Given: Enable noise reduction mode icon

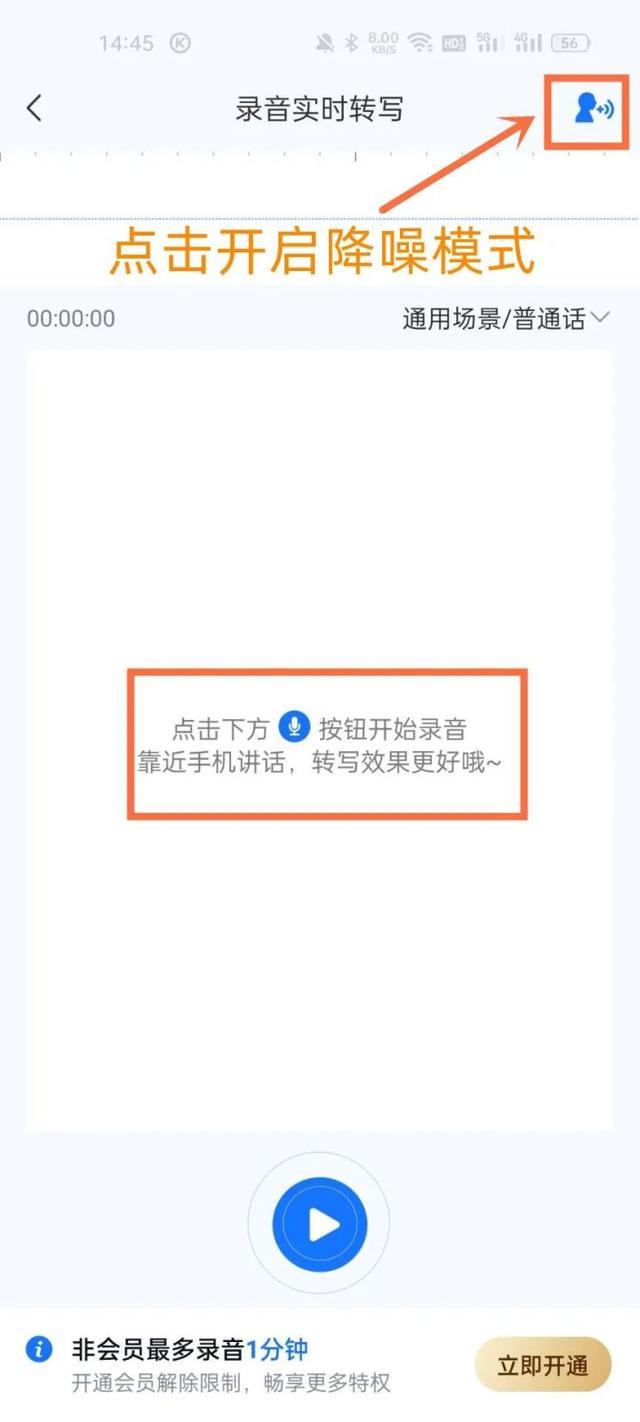Looking at the screenshot, I should (x=592, y=108).
